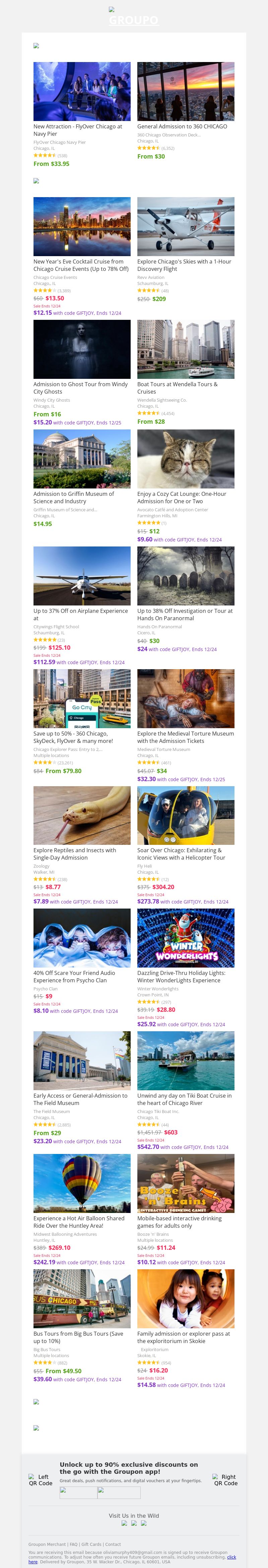Open Griffin Museum of Science admission deal

(x=81, y=459)
